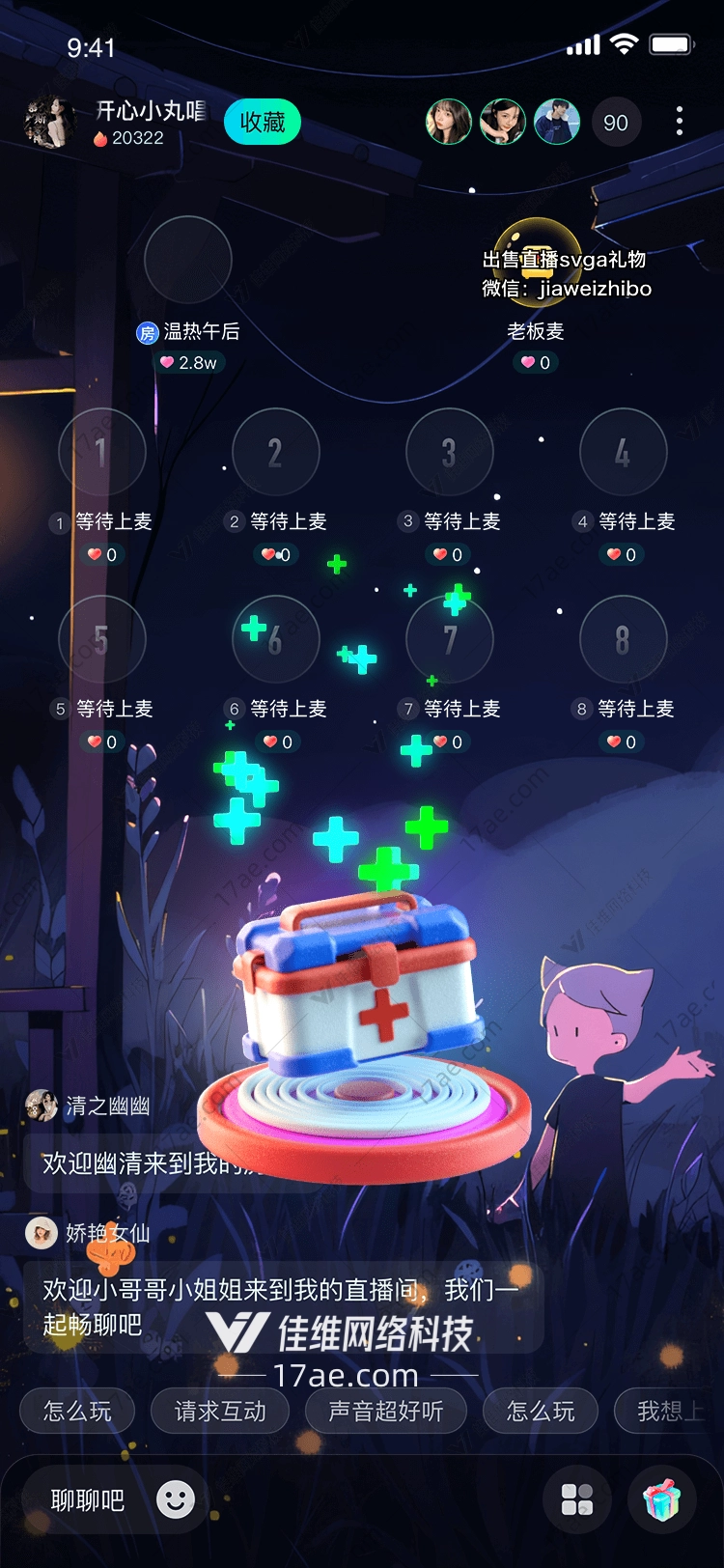Image resolution: width=724 pixels, height=1568 pixels.
Task: Open the three-dot overflow menu
Action: pos(680,122)
